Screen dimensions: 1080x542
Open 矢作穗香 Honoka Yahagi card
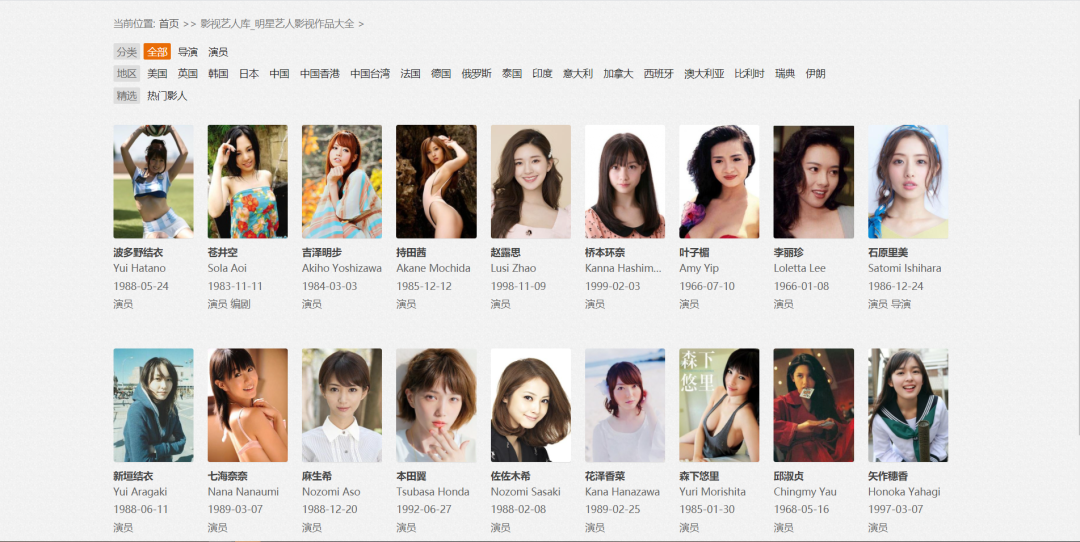[908, 405]
